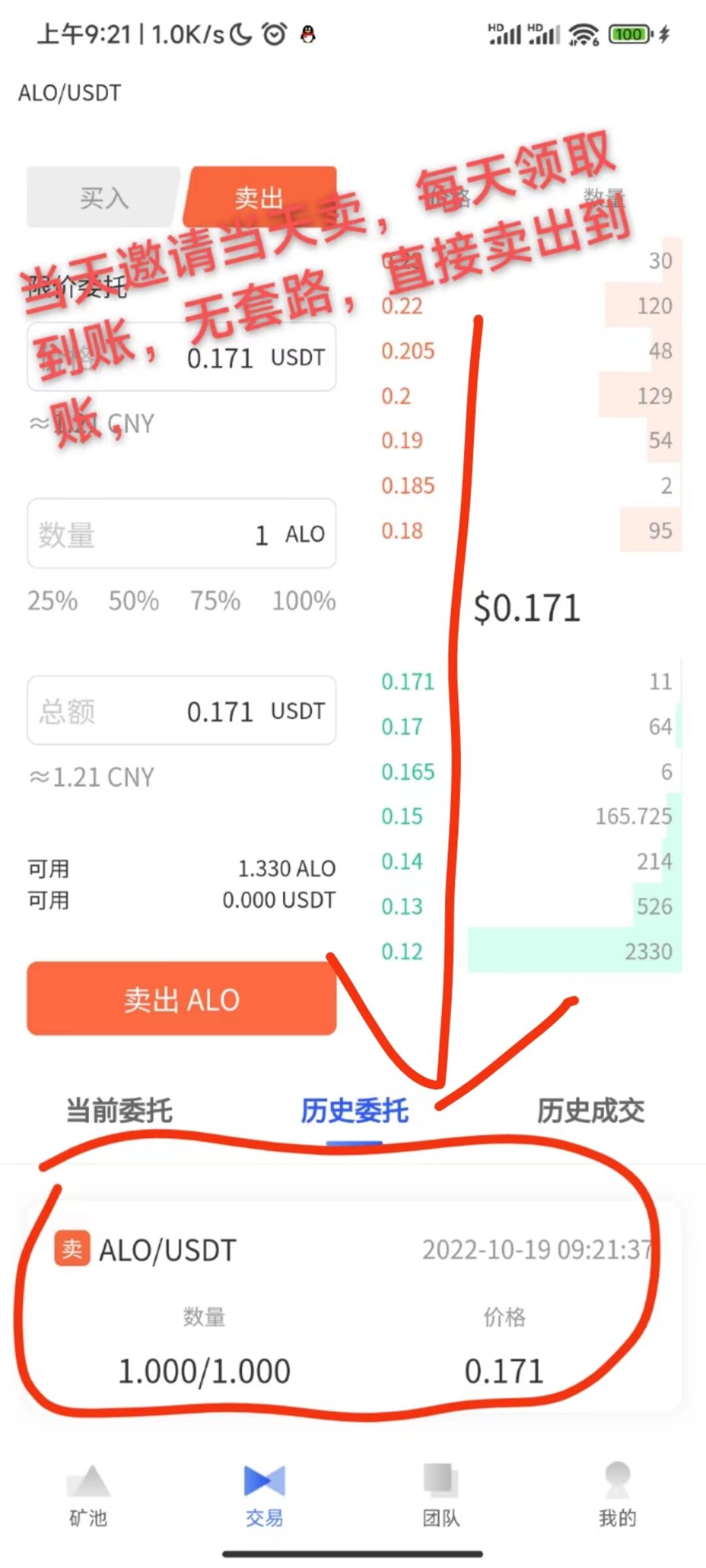
Task: Pick the 0.17 bid price in the order book
Action: [403, 727]
